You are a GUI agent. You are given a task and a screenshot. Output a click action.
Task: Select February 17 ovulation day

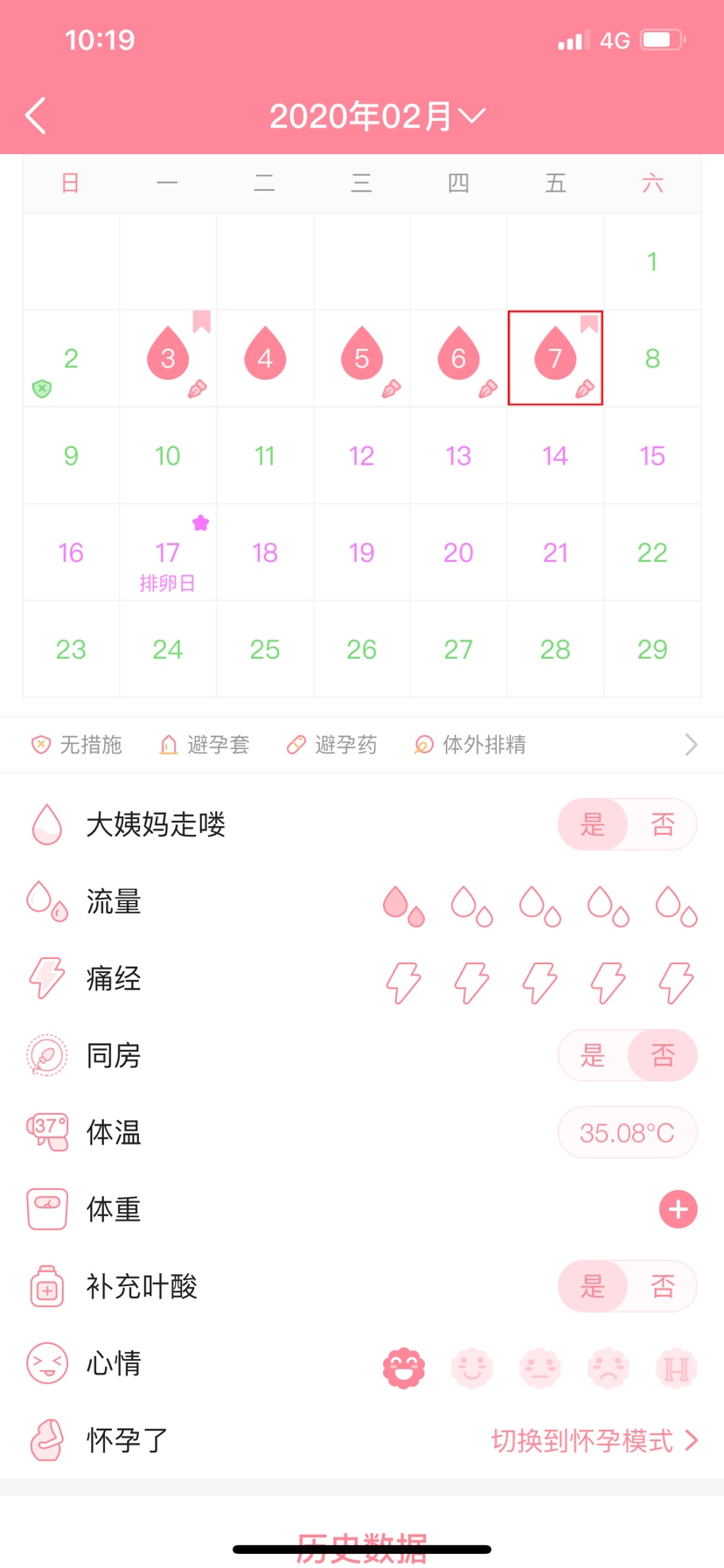168,552
